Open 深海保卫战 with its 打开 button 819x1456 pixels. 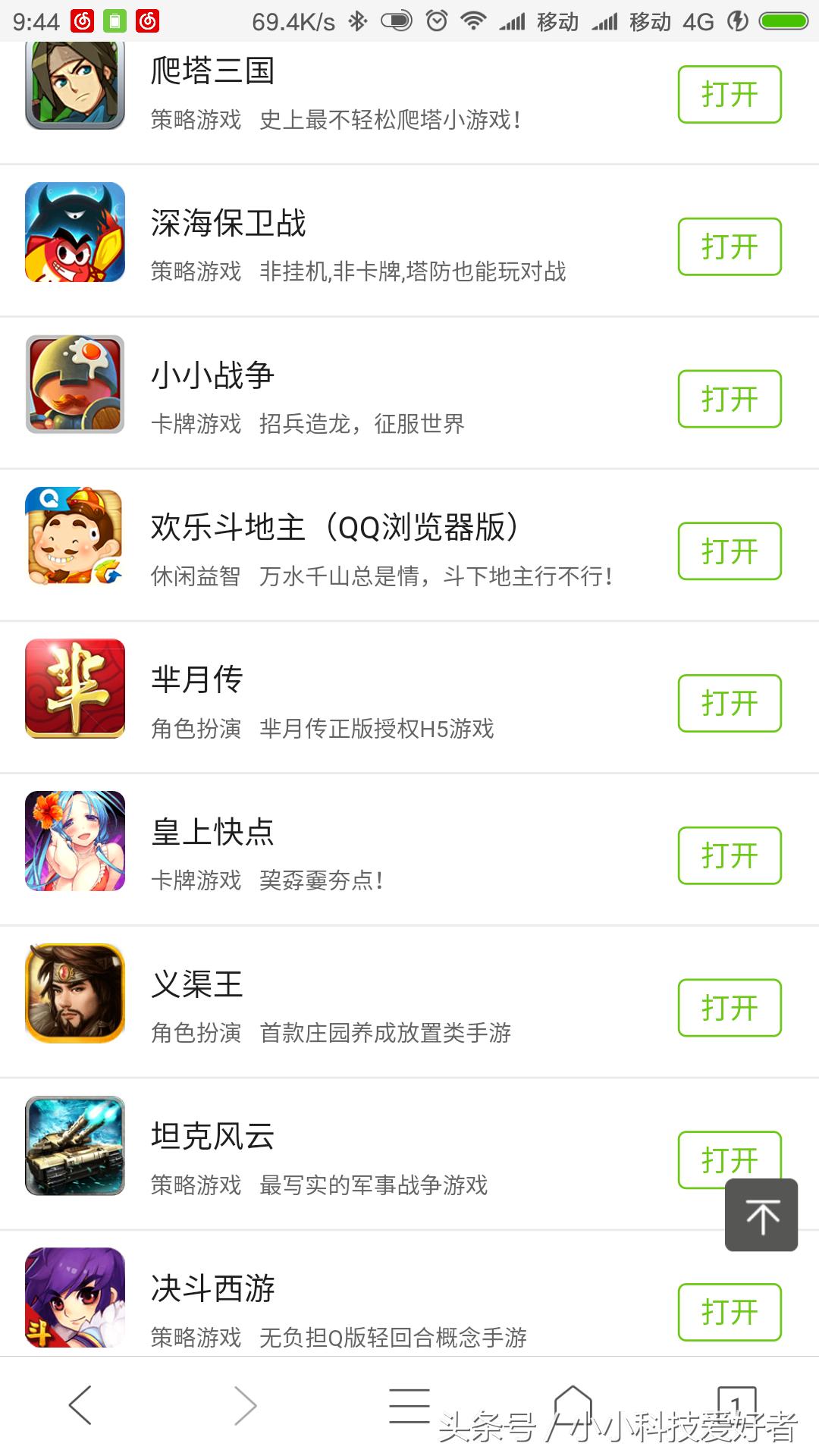click(x=730, y=246)
